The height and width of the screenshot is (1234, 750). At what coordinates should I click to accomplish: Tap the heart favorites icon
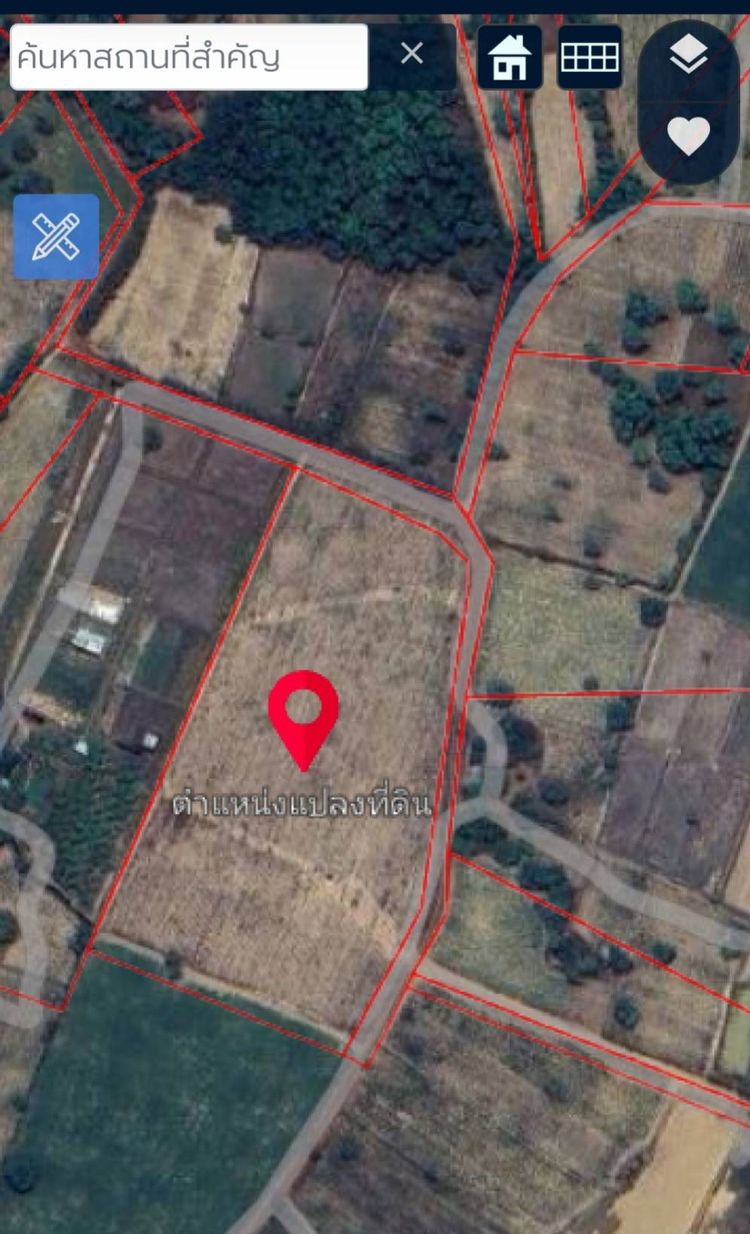click(688, 135)
